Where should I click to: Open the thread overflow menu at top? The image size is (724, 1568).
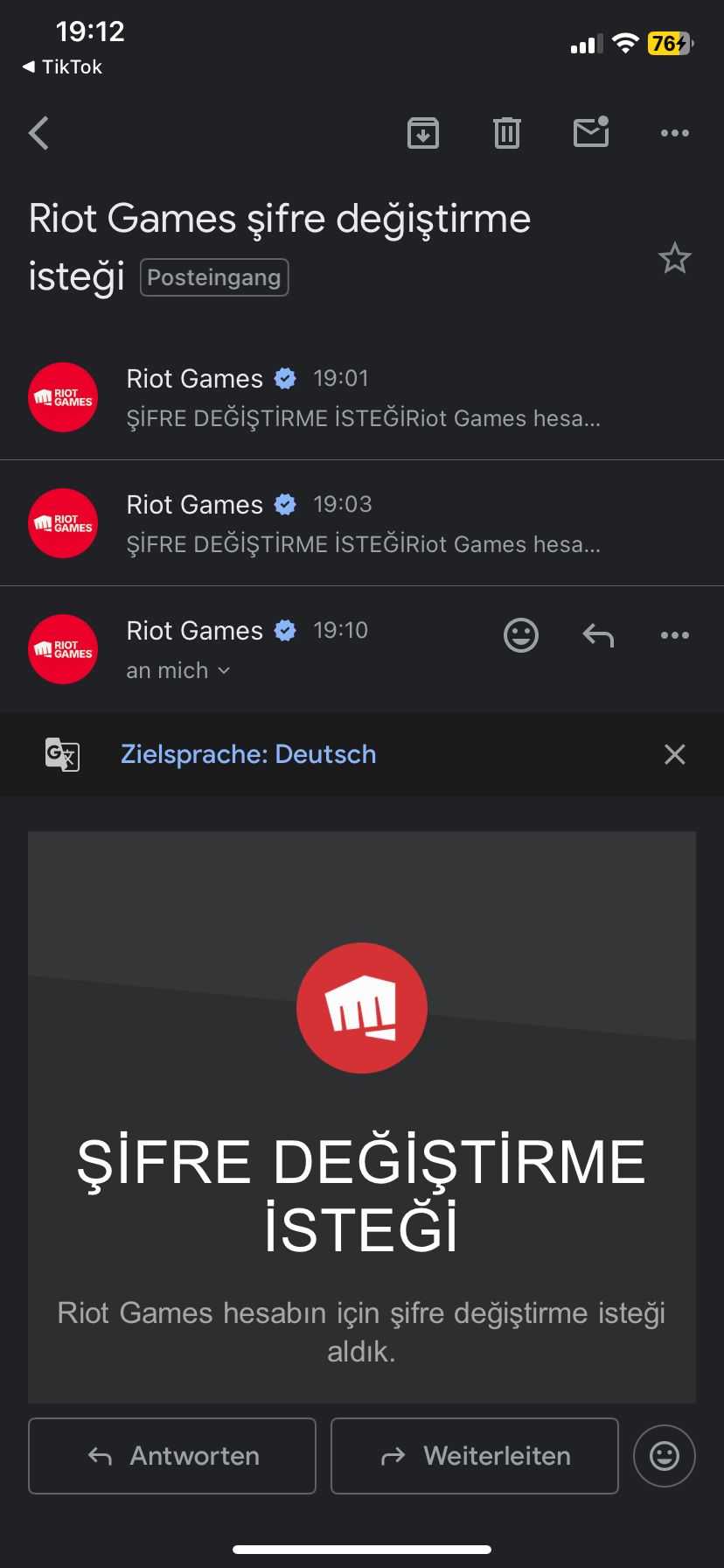(x=674, y=134)
